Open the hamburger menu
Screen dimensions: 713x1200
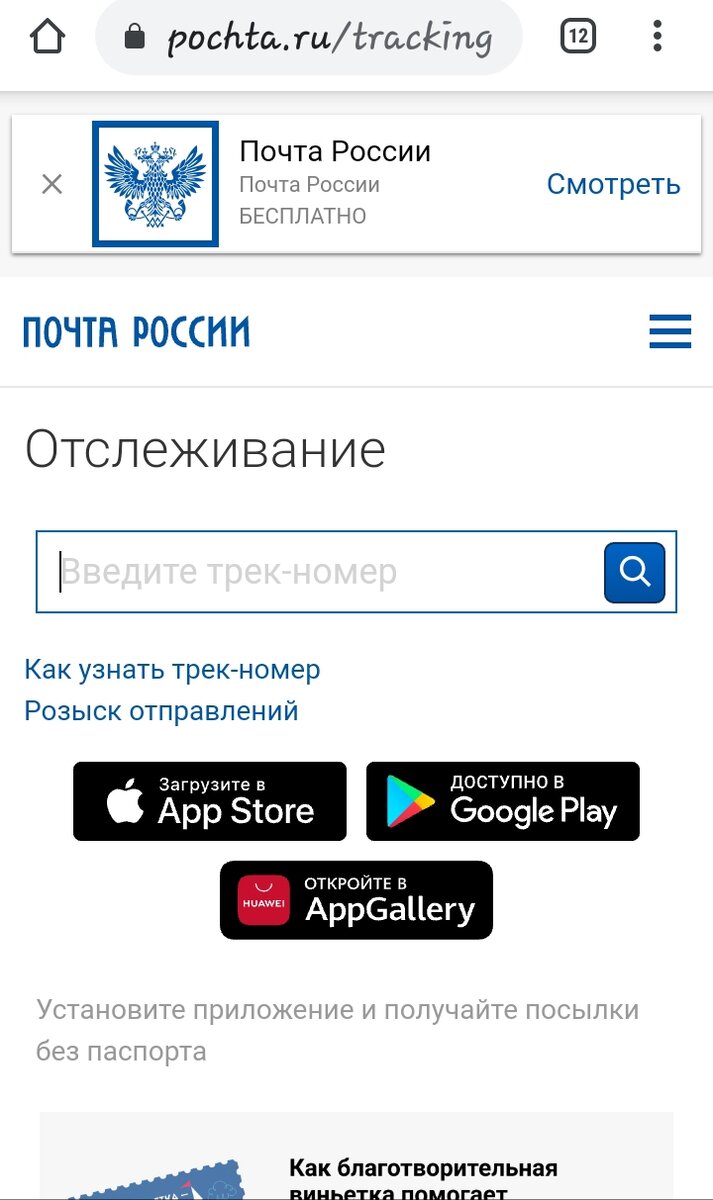point(670,331)
